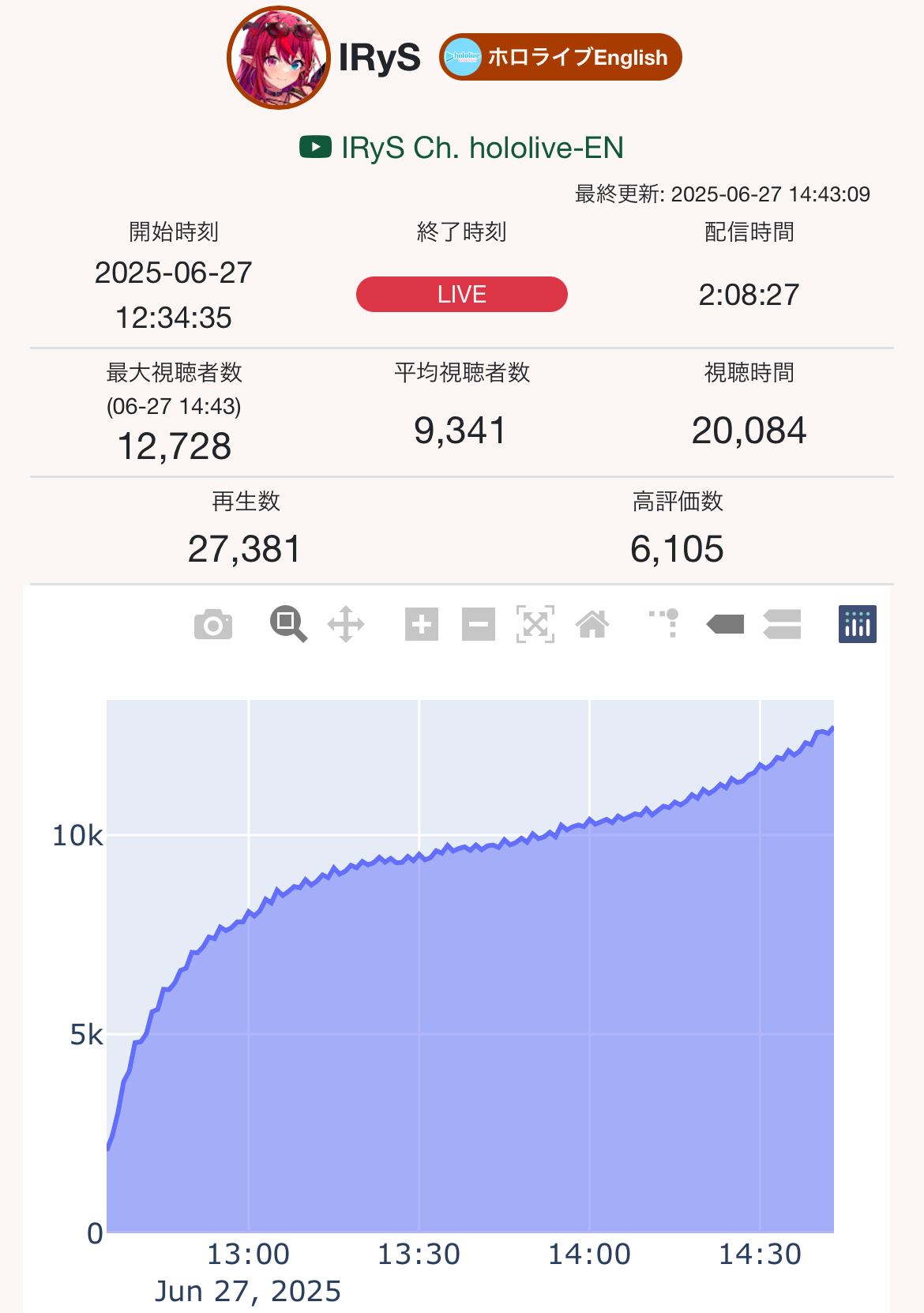924x1313 pixels.
Task: Zoom out on the viewer chart
Action: click(479, 625)
